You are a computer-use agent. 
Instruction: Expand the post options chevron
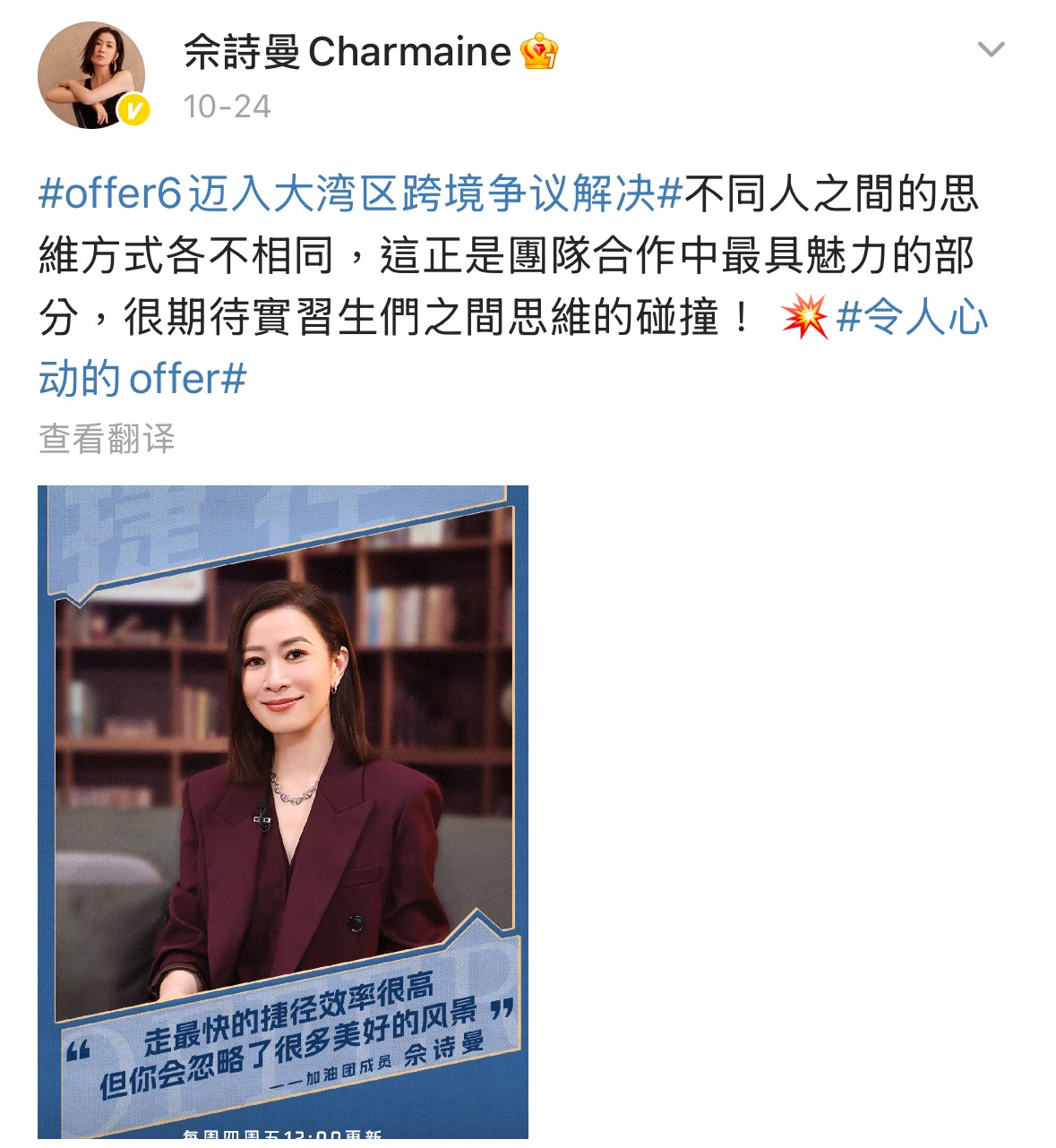click(x=991, y=49)
